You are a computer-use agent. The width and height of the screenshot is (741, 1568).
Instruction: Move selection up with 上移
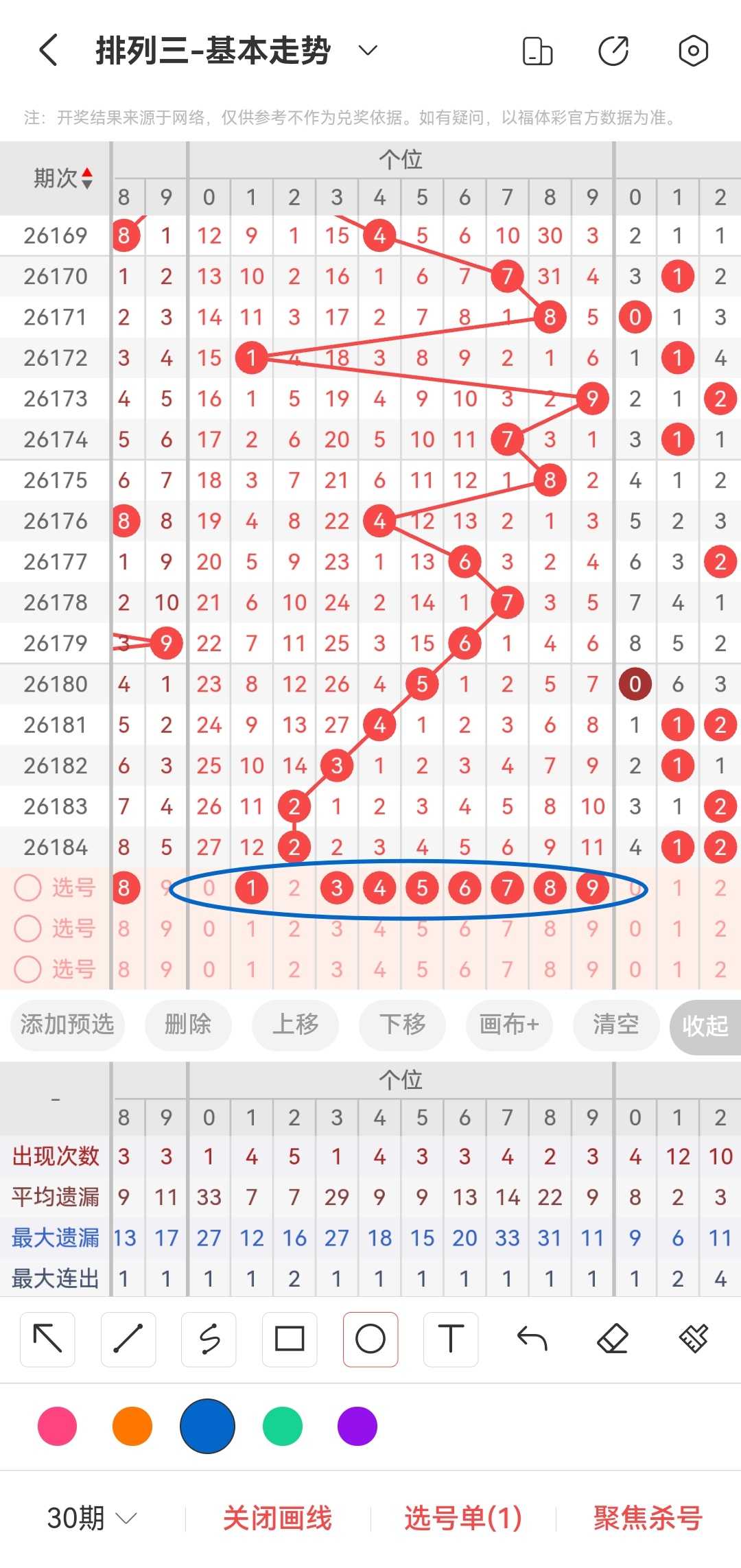click(296, 1025)
